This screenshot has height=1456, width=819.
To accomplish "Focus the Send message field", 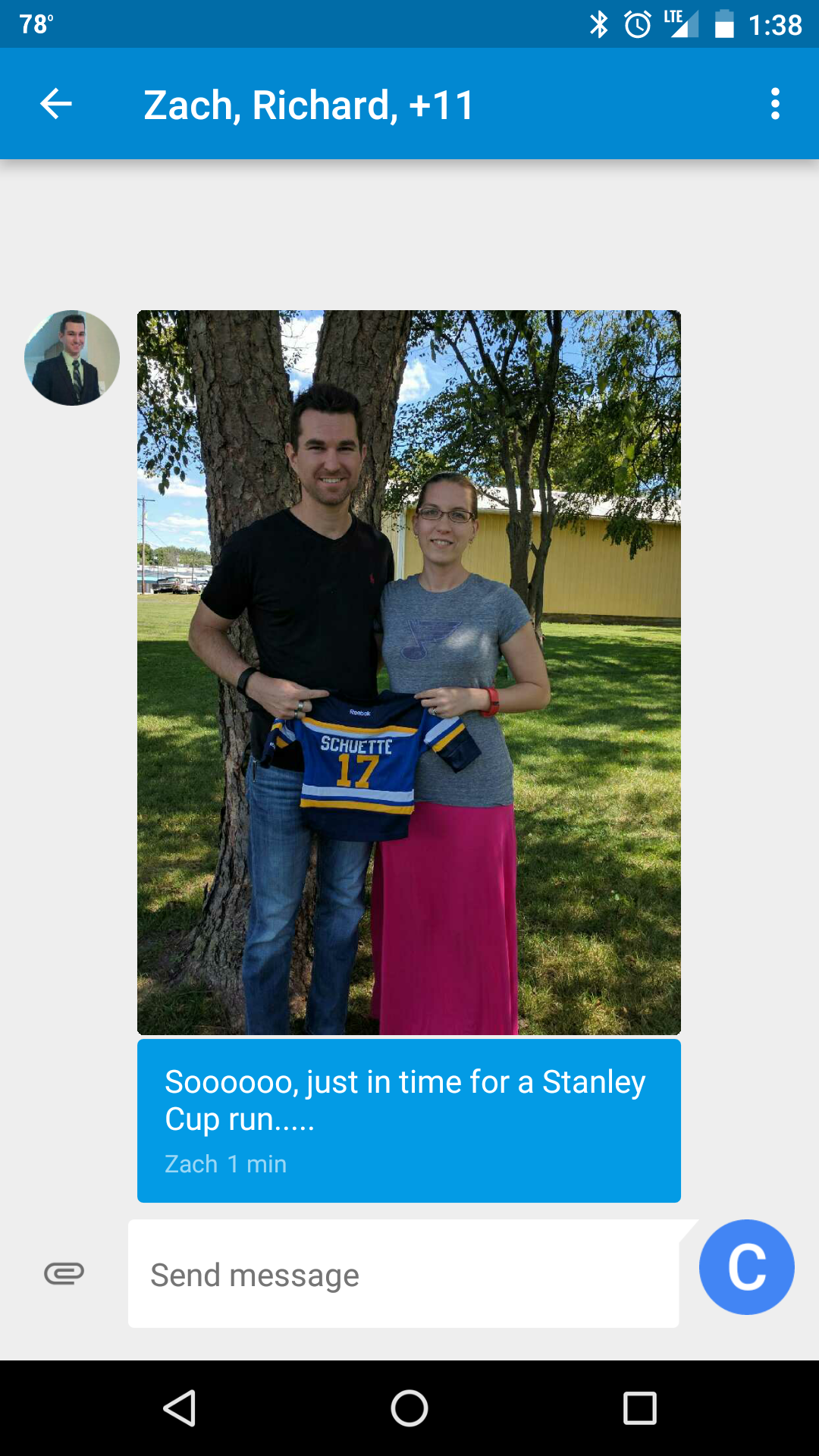I will point(403,1275).
